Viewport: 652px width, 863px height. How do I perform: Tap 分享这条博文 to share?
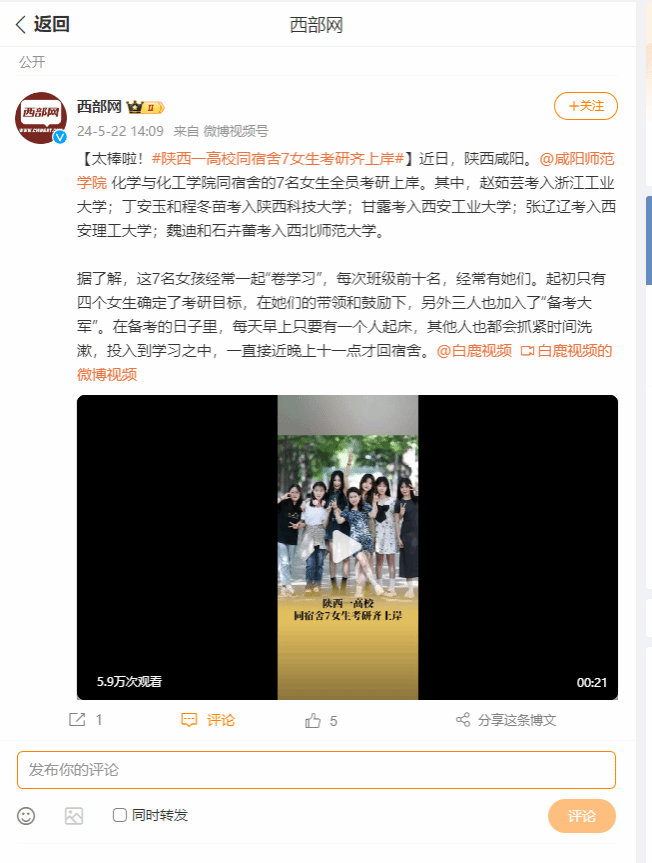click(505, 720)
